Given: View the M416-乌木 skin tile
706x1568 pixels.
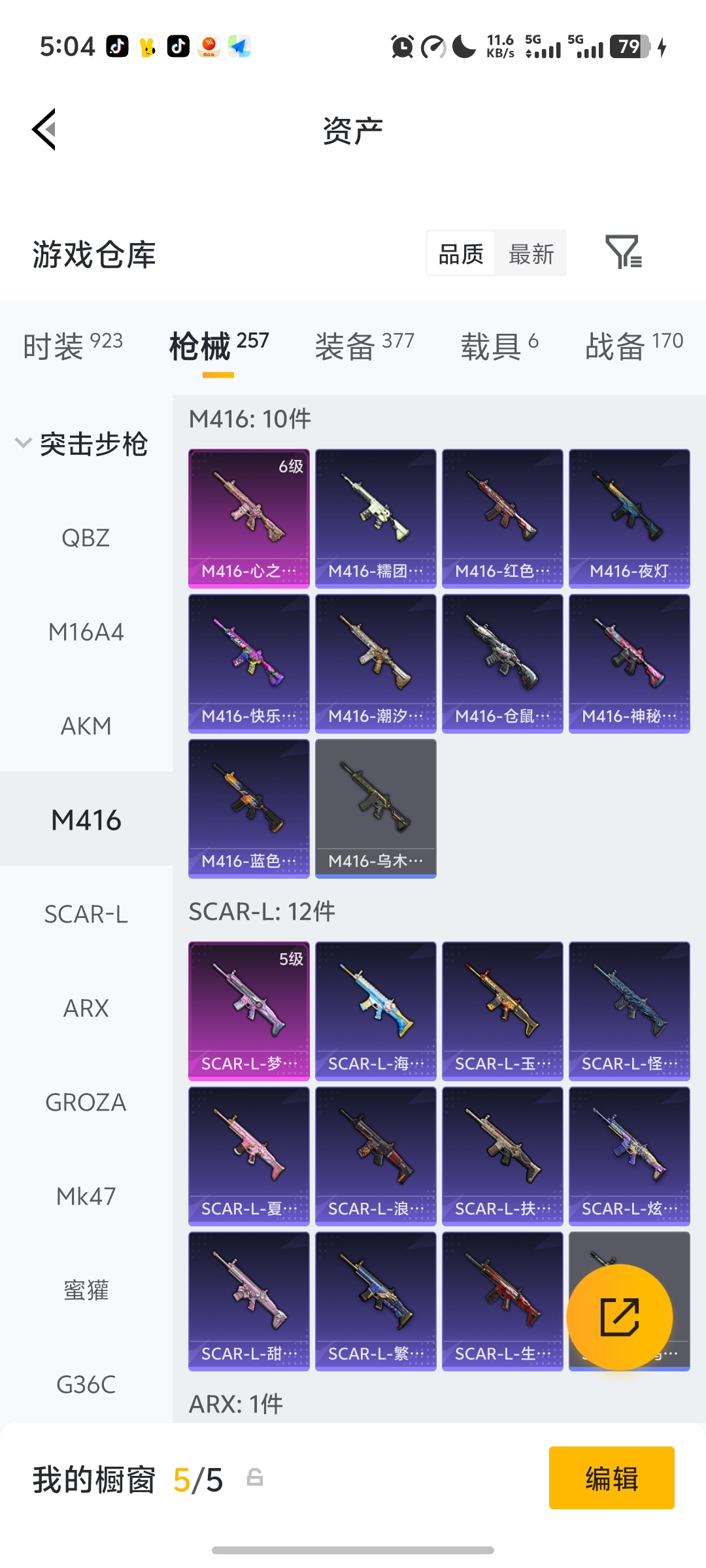Looking at the screenshot, I should tap(375, 808).
